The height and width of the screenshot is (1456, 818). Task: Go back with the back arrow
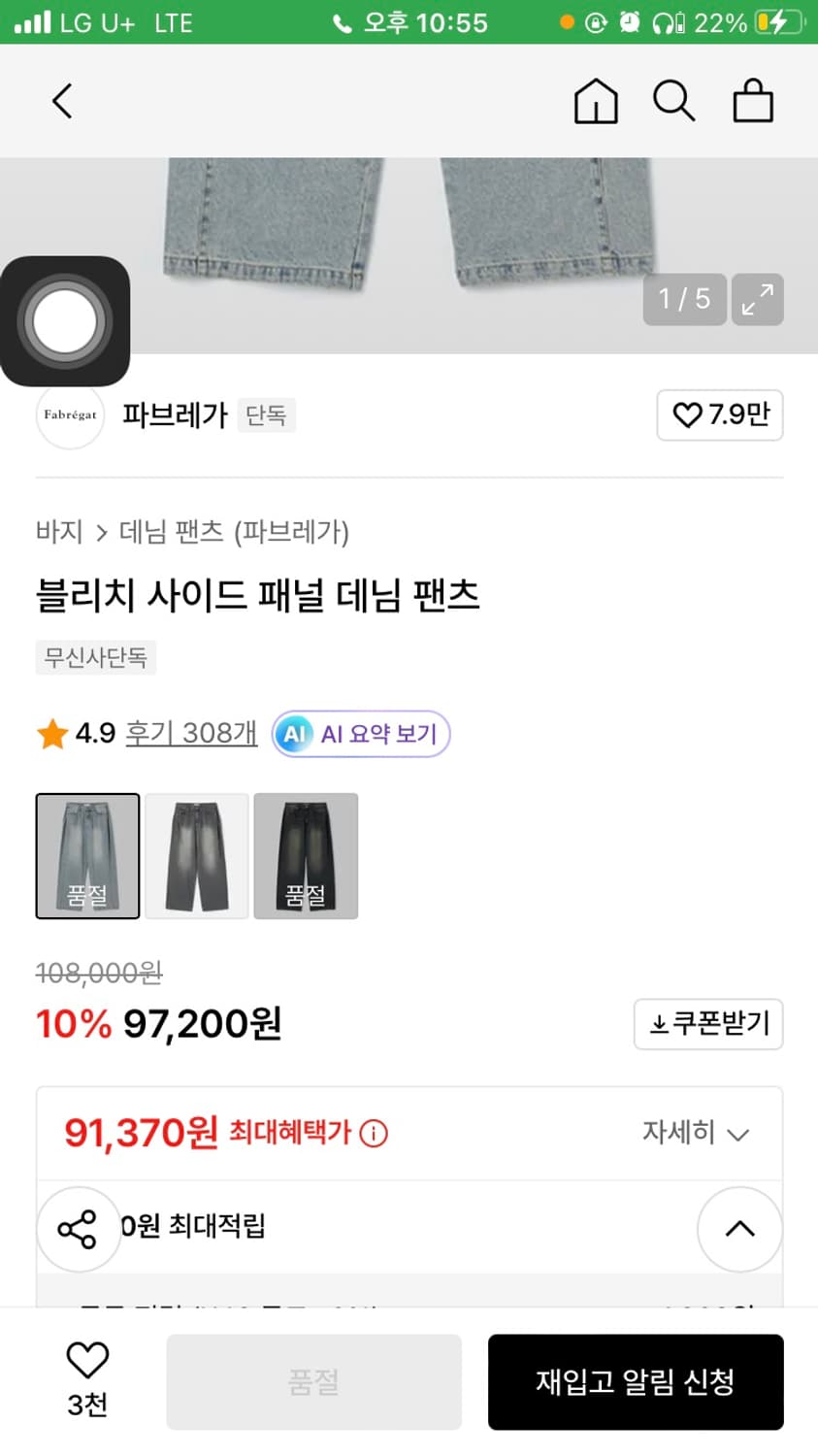tap(62, 101)
